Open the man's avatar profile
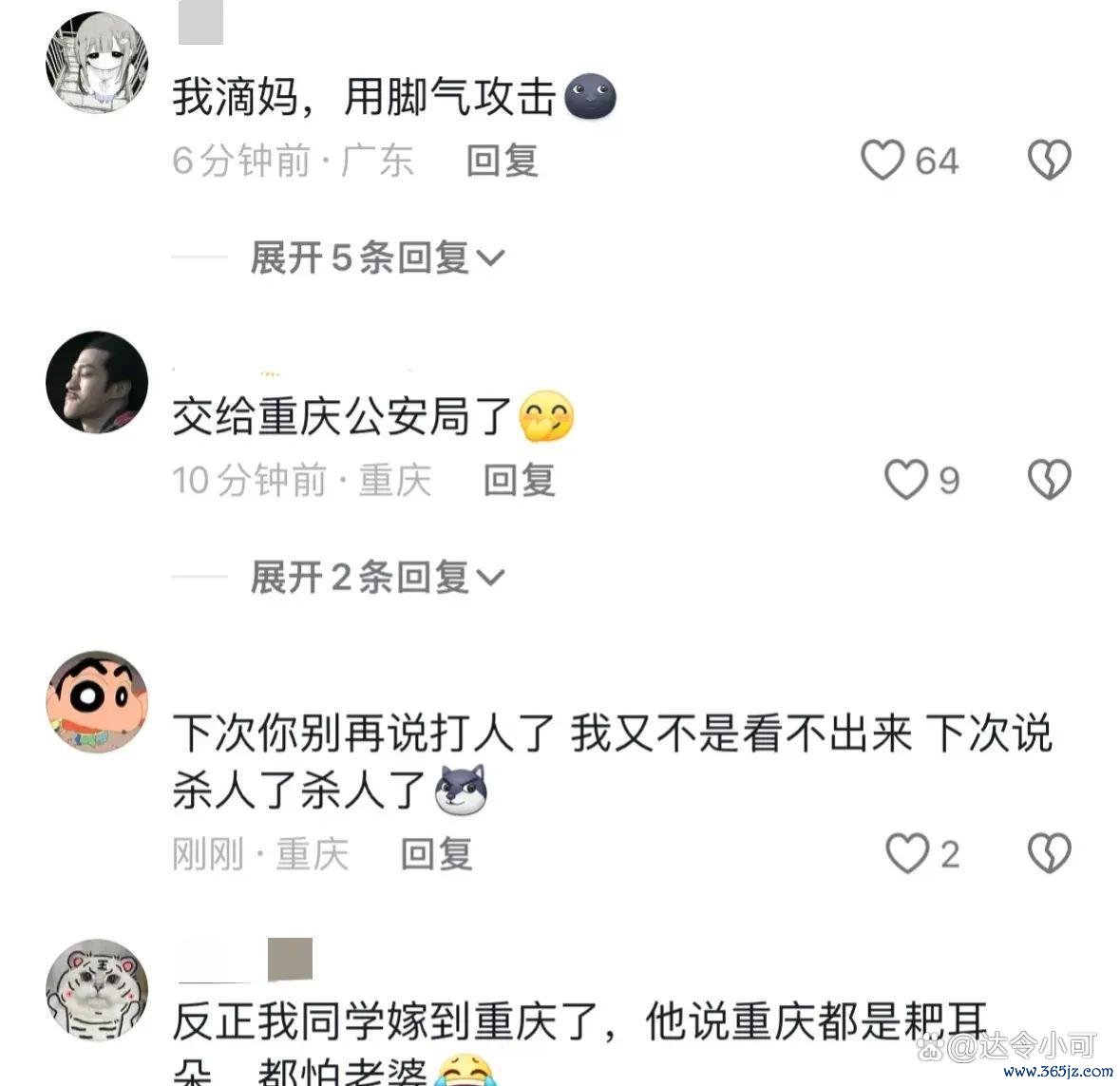This screenshot has width=1120, height=1086. click(97, 382)
